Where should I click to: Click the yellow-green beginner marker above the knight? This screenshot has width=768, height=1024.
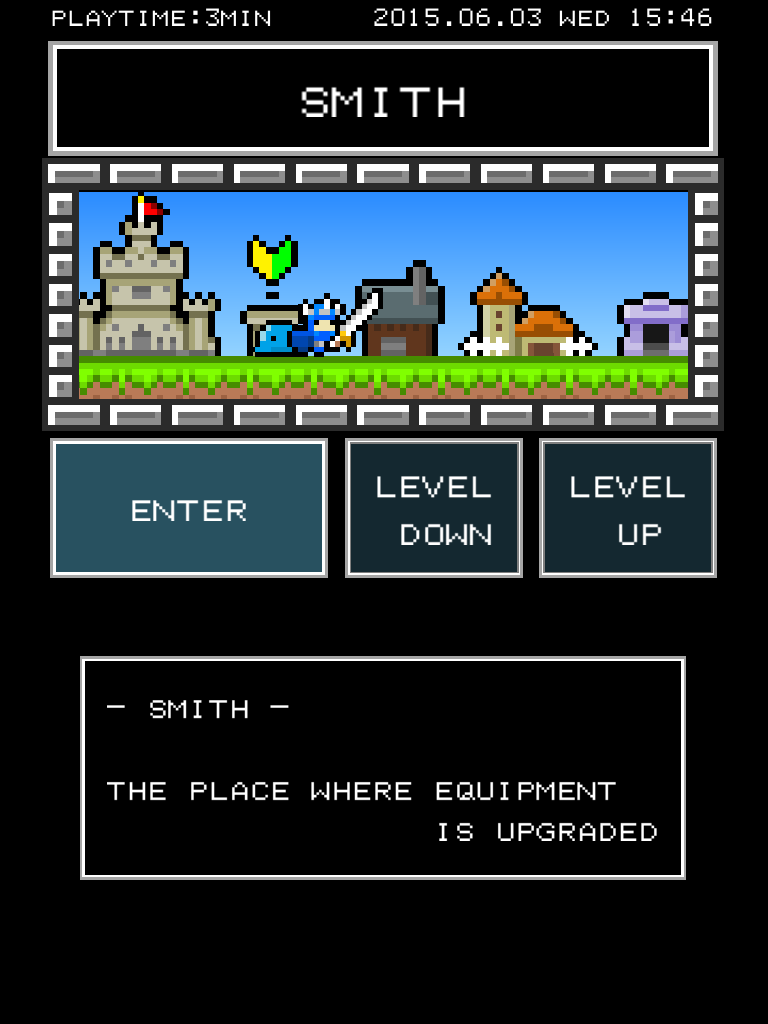point(270,255)
